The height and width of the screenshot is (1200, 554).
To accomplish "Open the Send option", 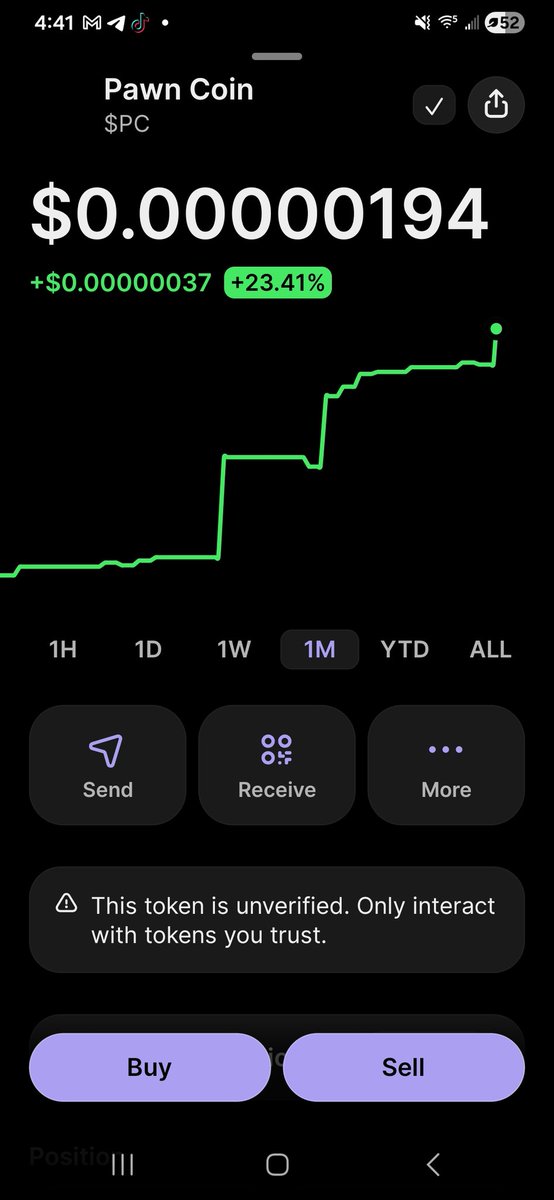I will (x=108, y=765).
